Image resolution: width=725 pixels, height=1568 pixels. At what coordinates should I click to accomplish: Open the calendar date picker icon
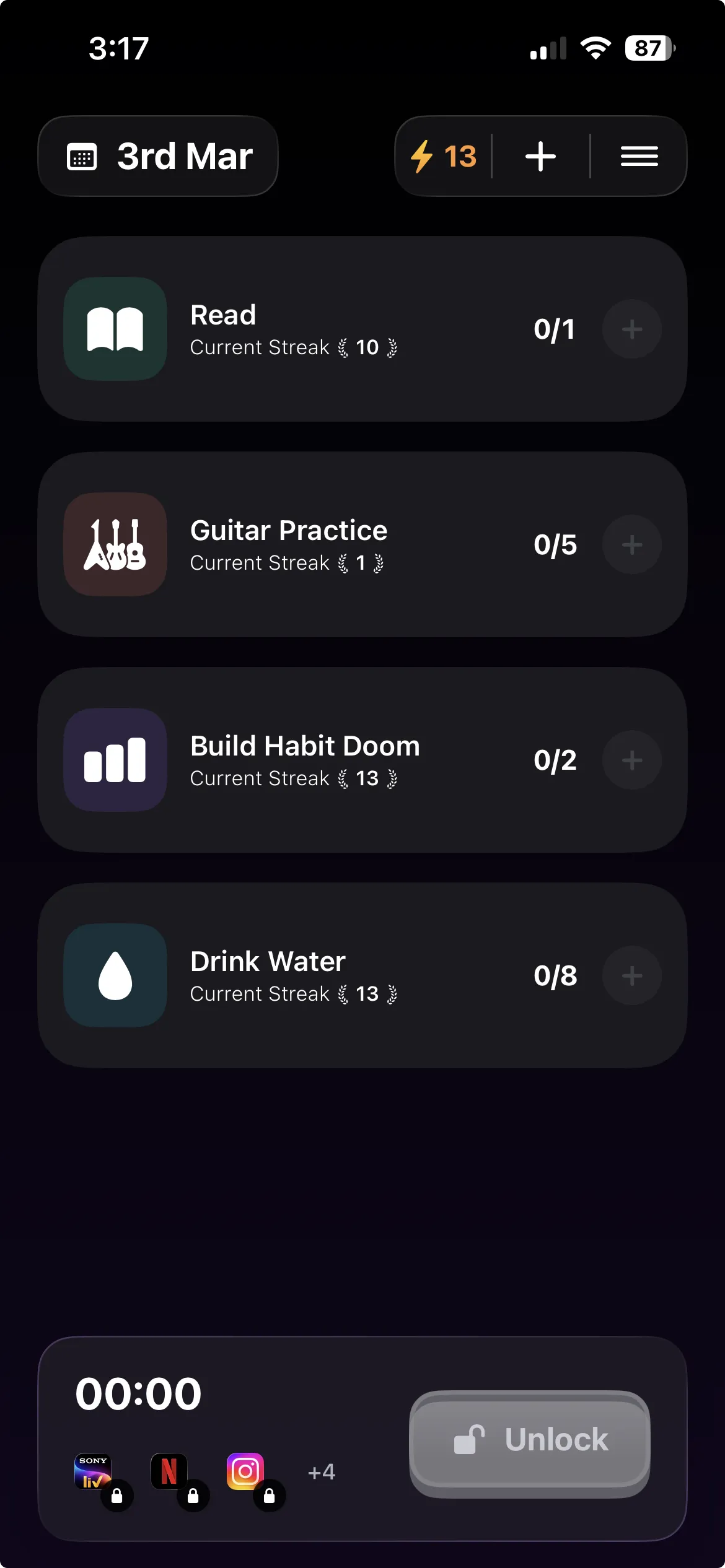(x=82, y=157)
